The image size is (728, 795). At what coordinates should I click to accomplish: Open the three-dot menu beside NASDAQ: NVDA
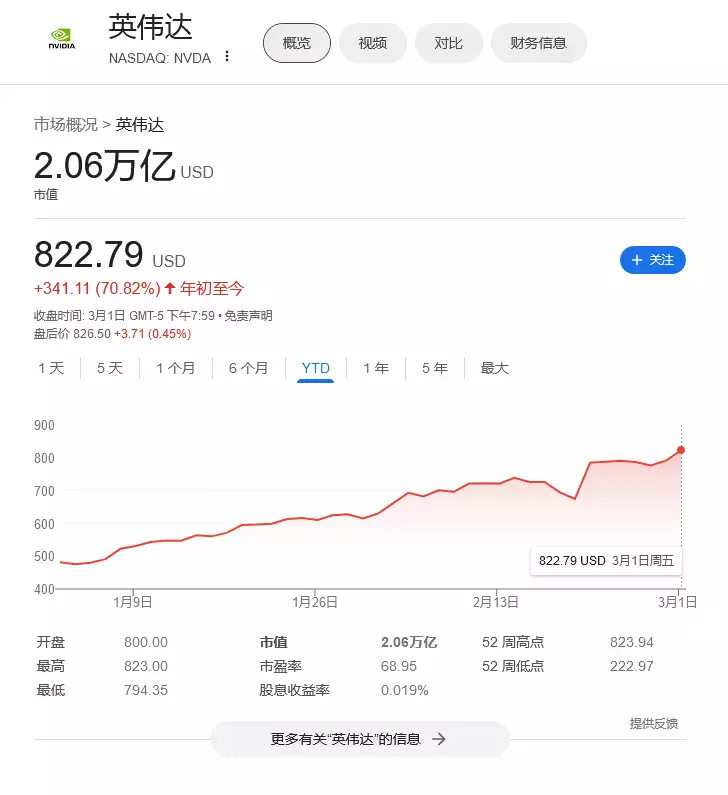point(228,58)
